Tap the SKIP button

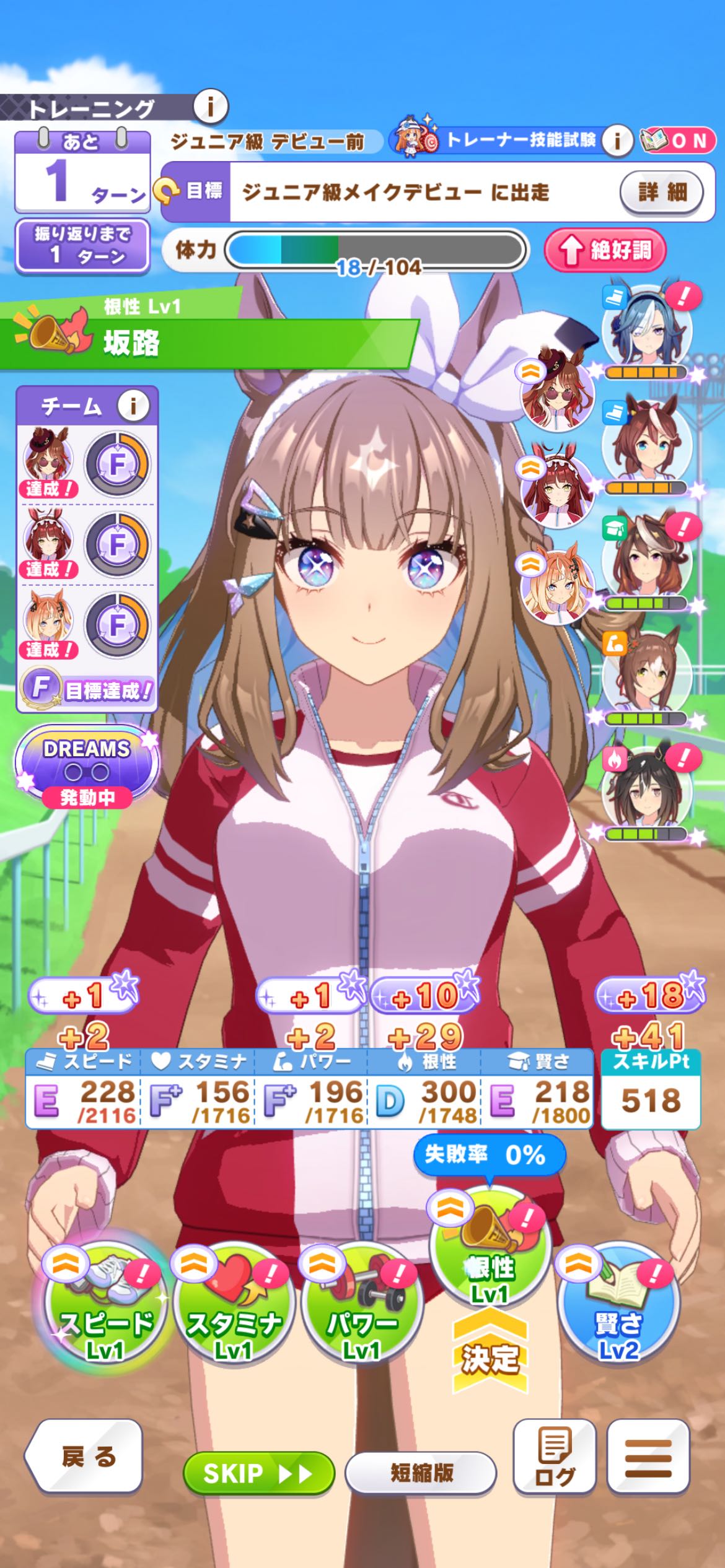(258, 1473)
